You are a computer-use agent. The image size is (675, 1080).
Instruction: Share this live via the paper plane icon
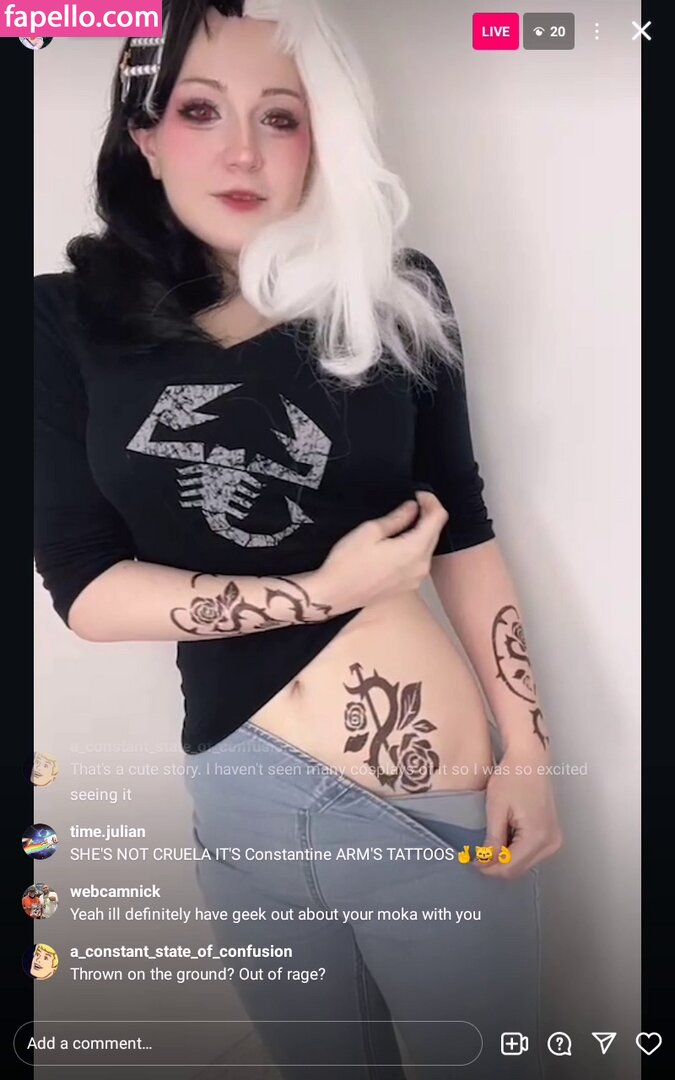(x=604, y=1044)
